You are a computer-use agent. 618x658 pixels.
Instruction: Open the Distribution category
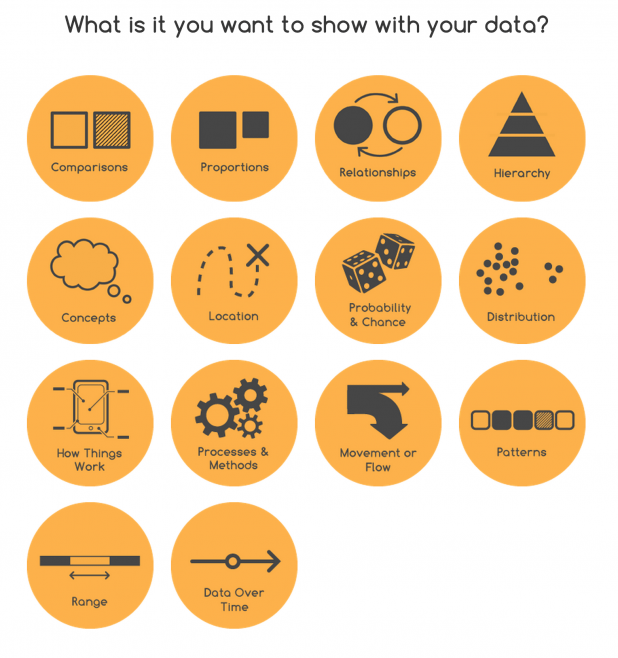(x=522, y=281)
